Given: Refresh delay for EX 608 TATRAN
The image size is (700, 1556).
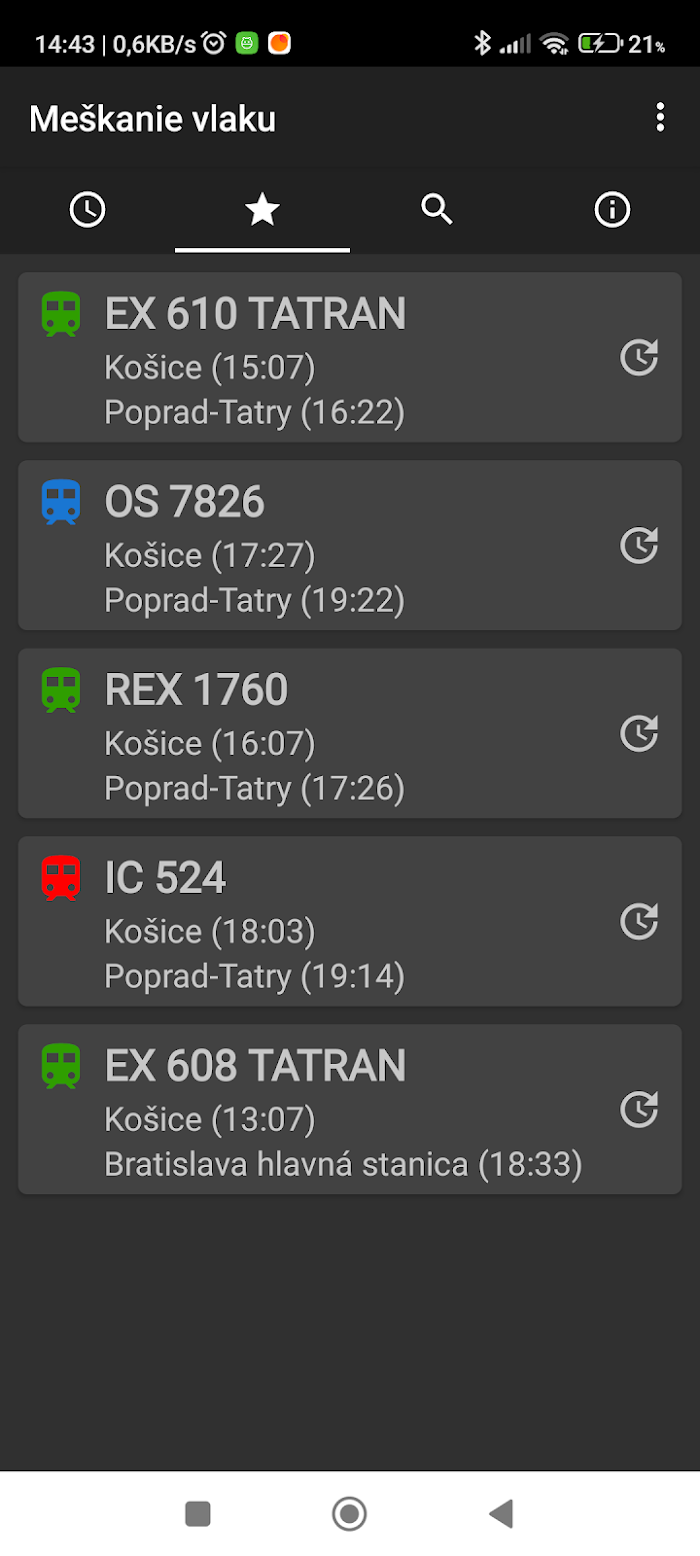Looking at the screenshot, I should (x=640, y=1109).
